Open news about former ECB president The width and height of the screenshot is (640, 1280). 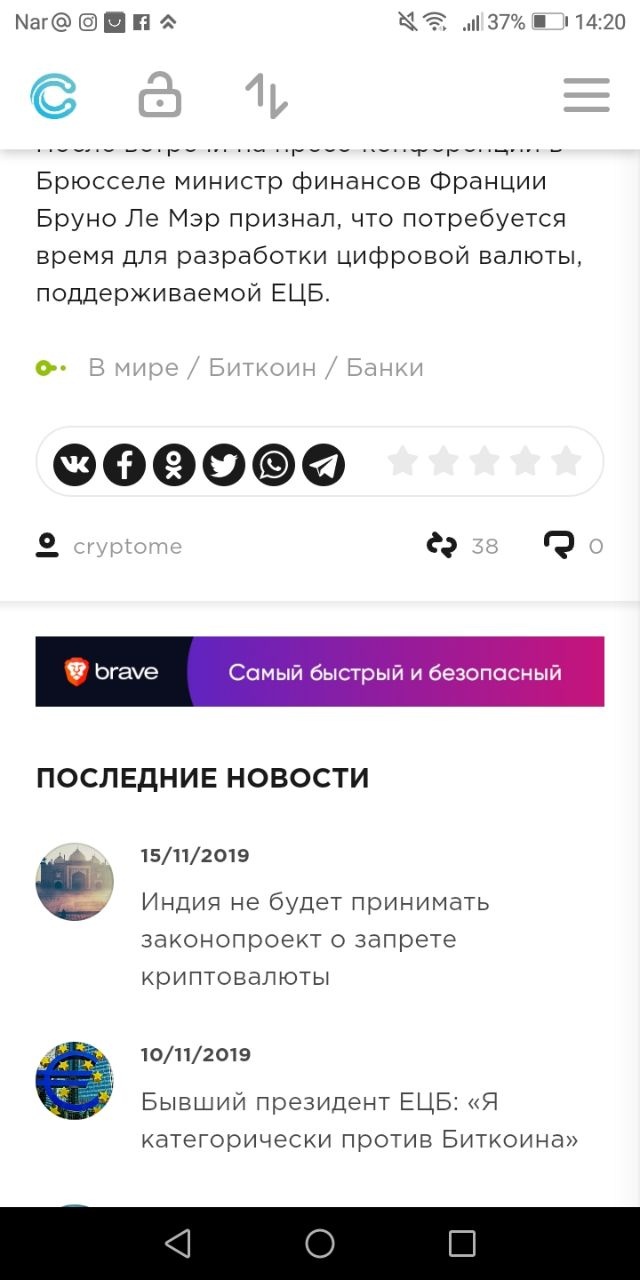pos(359,1120)
